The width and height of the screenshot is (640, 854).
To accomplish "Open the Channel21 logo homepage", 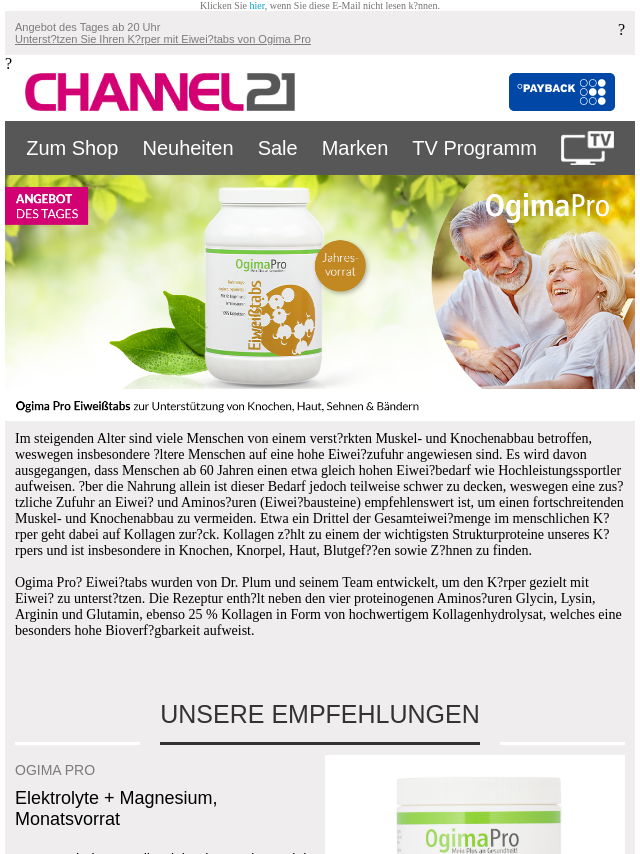I will [160, 92].
